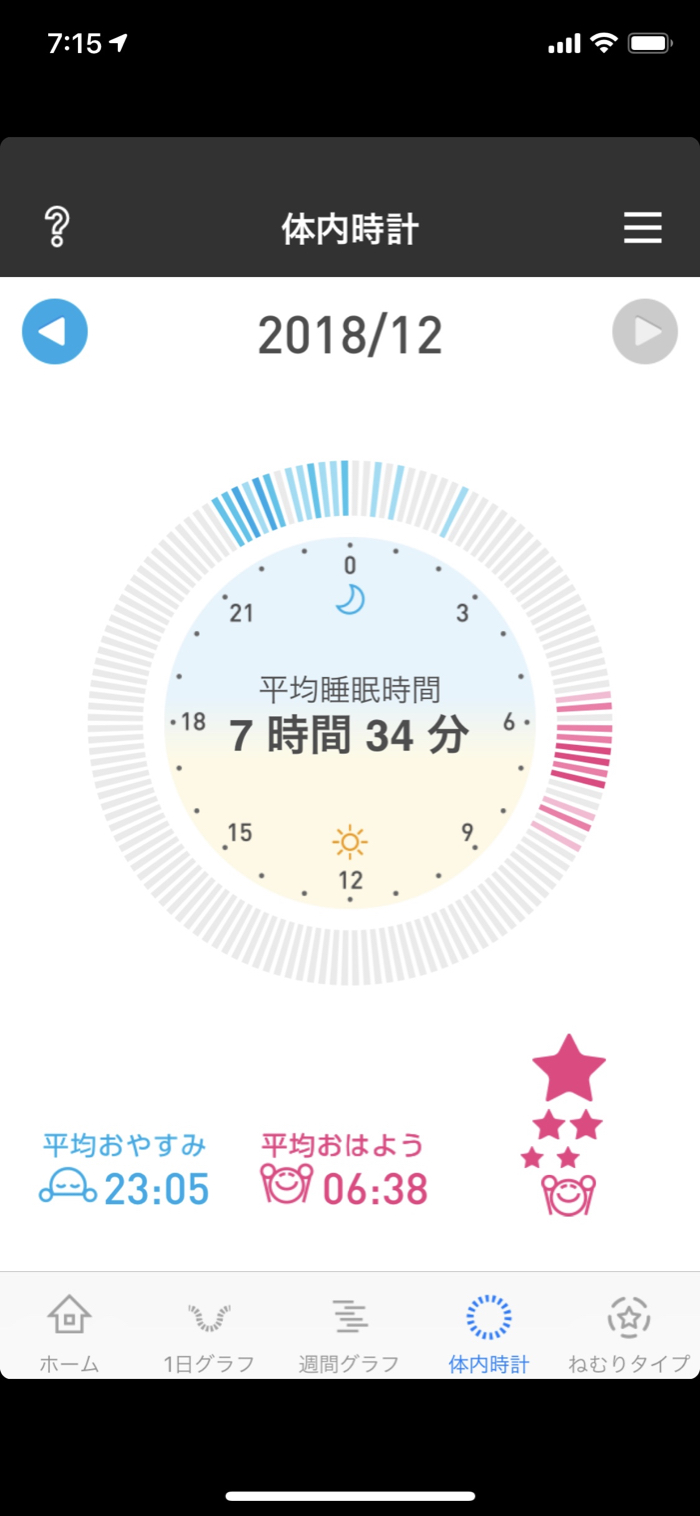Open the ねむりタイプ tab

coord(629,1331)
